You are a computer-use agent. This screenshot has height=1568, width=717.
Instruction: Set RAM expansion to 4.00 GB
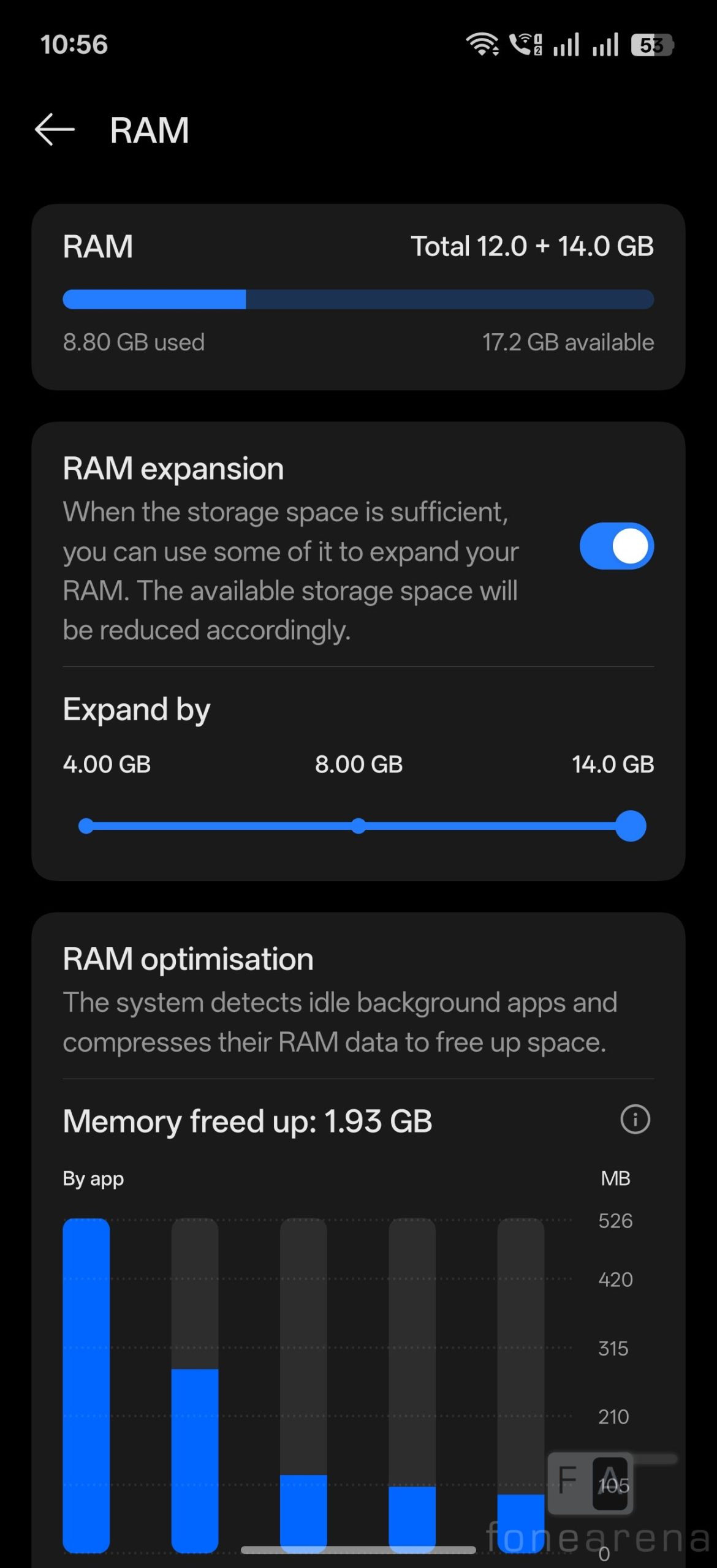(86, 826)
